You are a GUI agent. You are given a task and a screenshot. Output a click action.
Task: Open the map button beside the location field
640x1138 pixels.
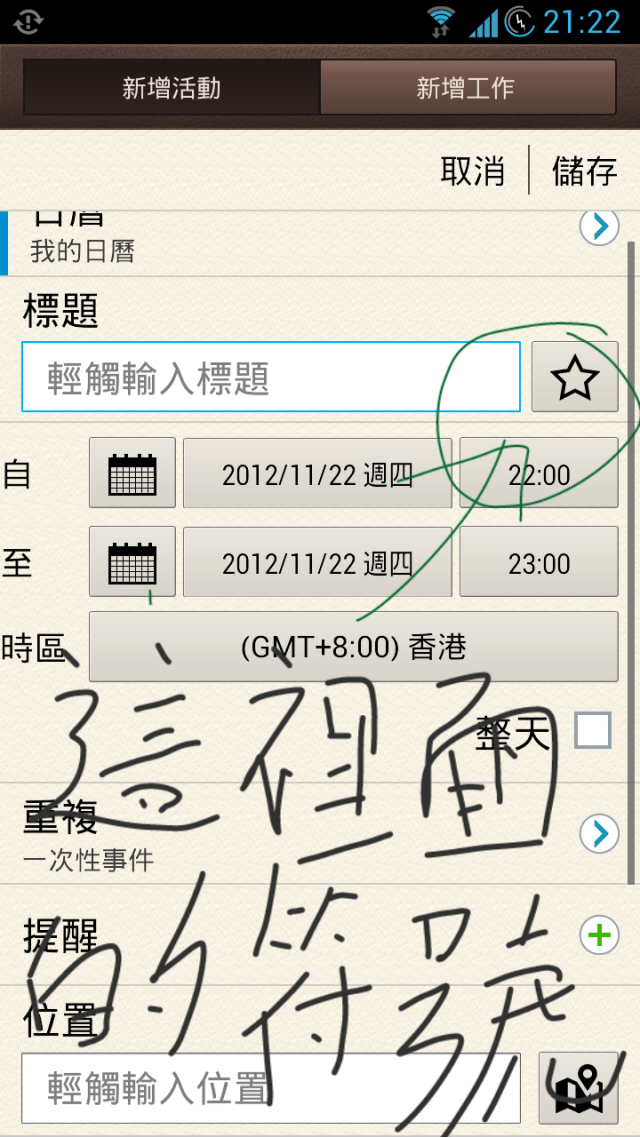(578, 1087)
